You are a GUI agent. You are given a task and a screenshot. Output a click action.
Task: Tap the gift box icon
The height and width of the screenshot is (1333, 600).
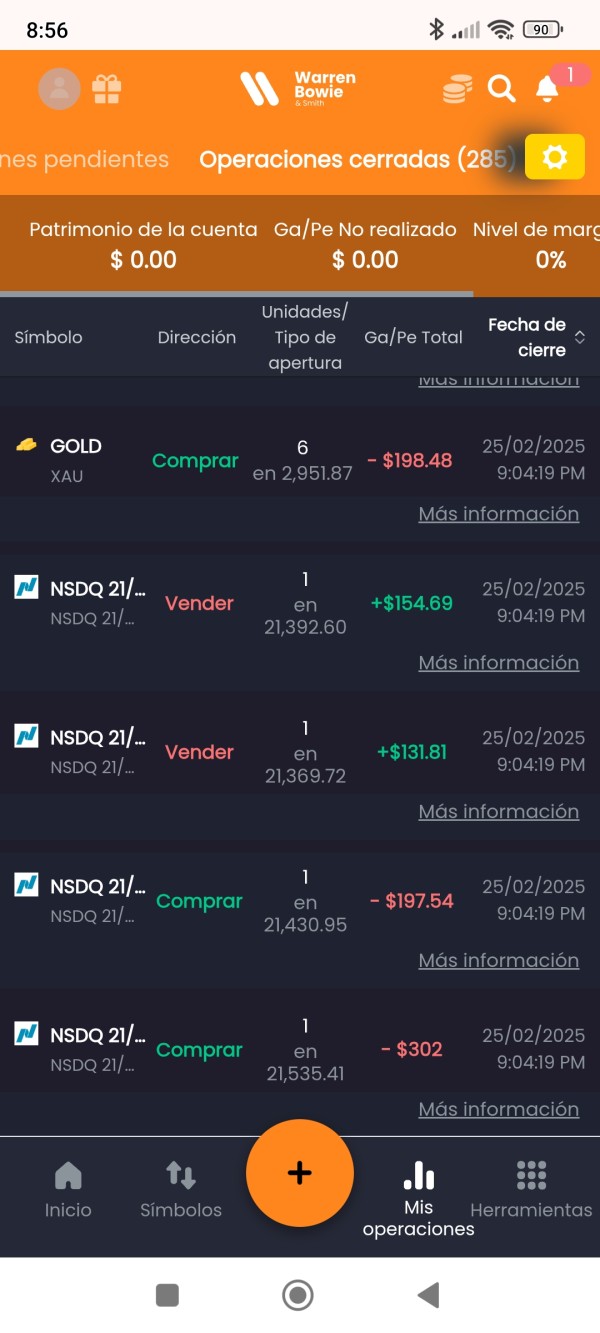click(107, 90)
